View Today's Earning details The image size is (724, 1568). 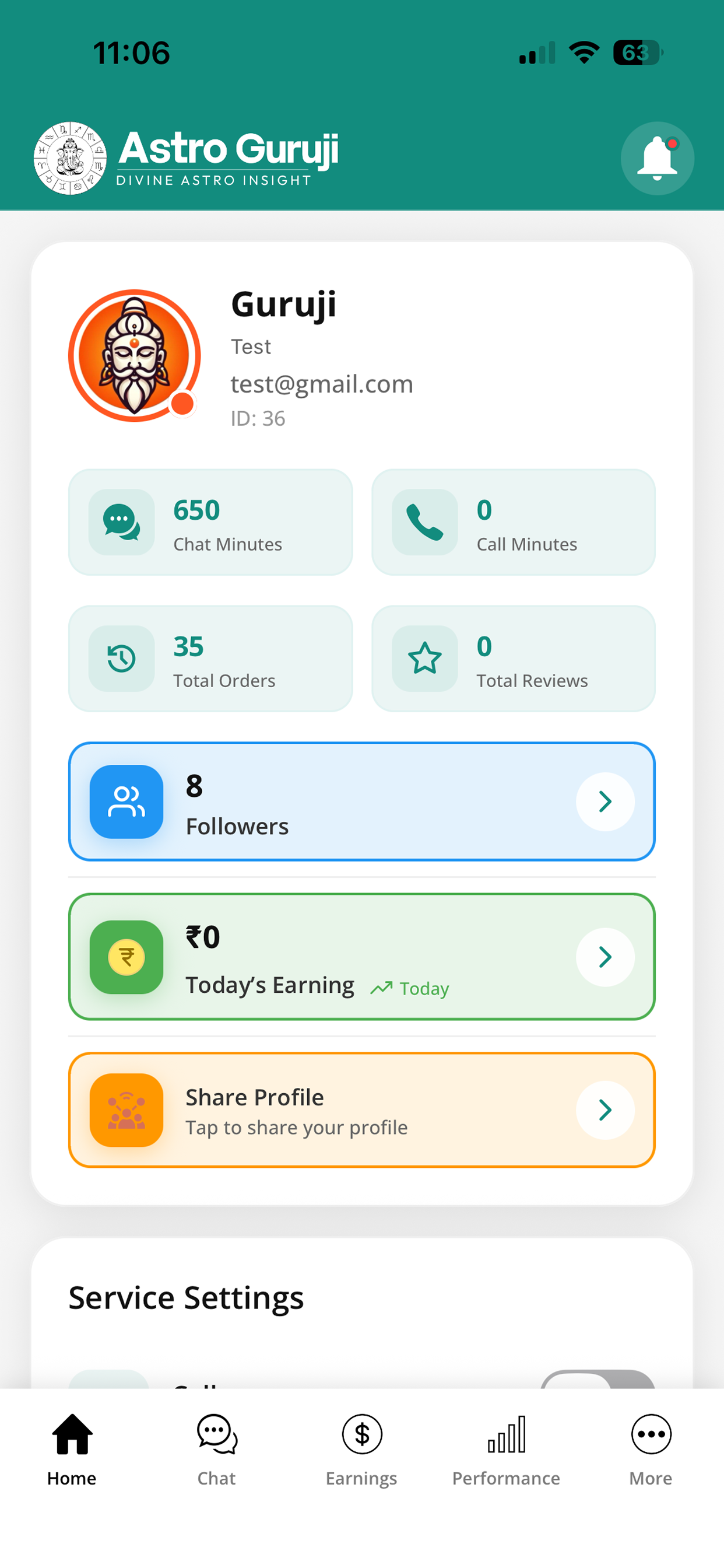click(362, 956)
